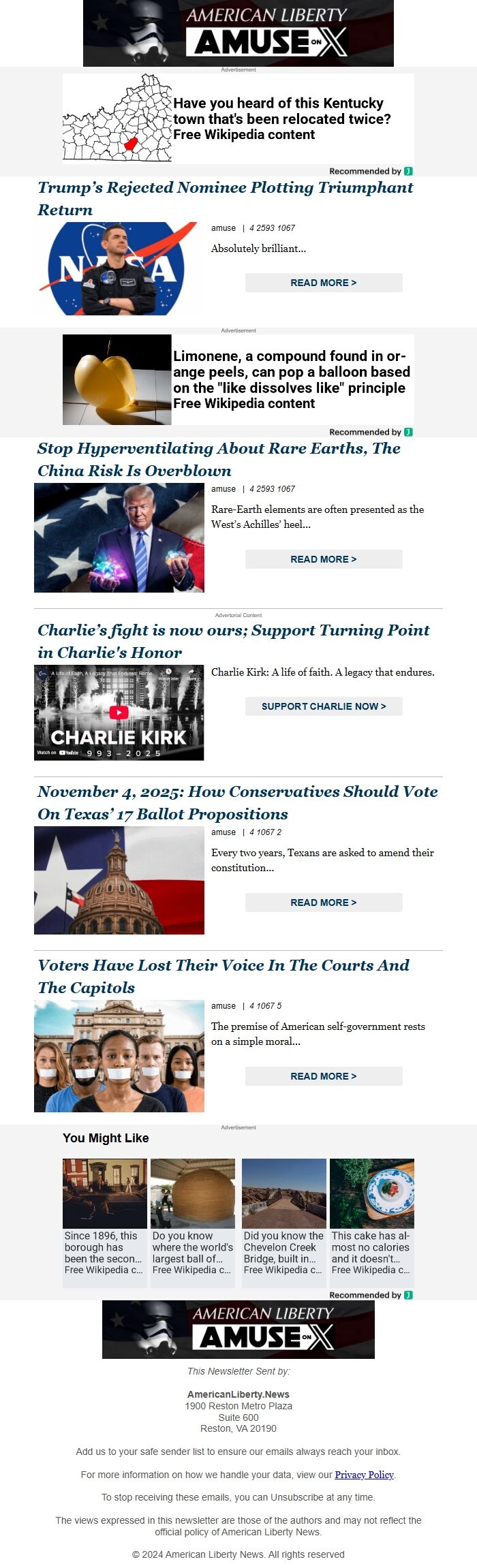Open 'world's largest ball' recommendation
477x1568 pixels.
click(193, 1223)
